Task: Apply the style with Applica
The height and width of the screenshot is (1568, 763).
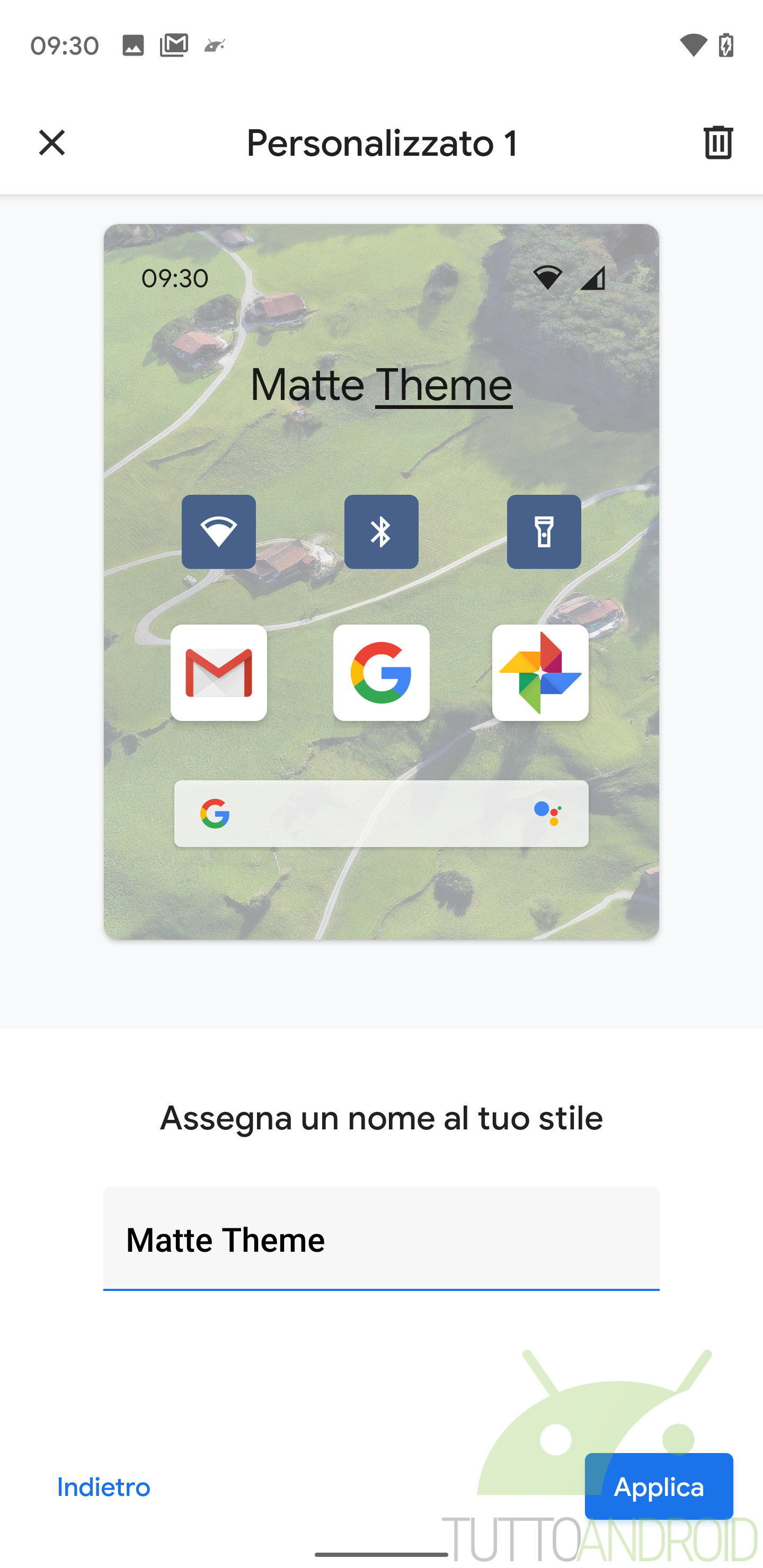Action: [x=658, y=1486]
